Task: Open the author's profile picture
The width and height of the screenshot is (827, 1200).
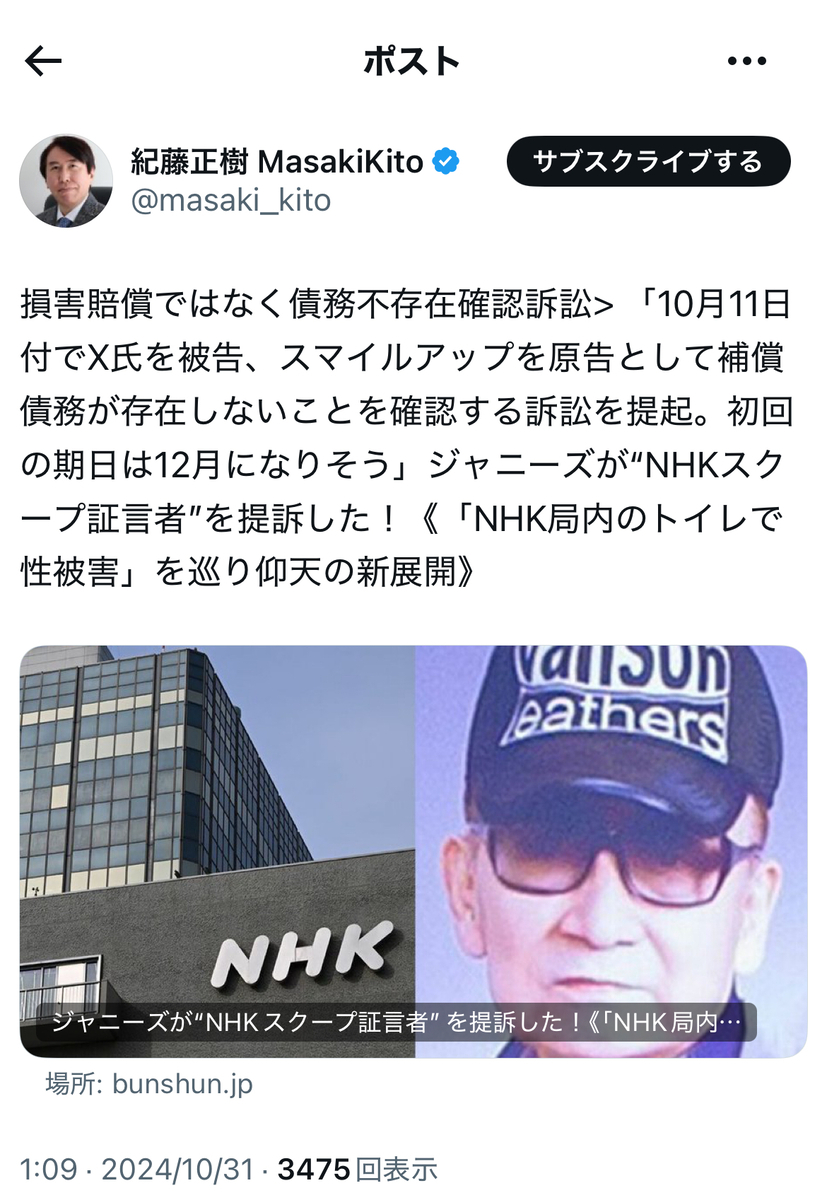Action: (66, 181)
